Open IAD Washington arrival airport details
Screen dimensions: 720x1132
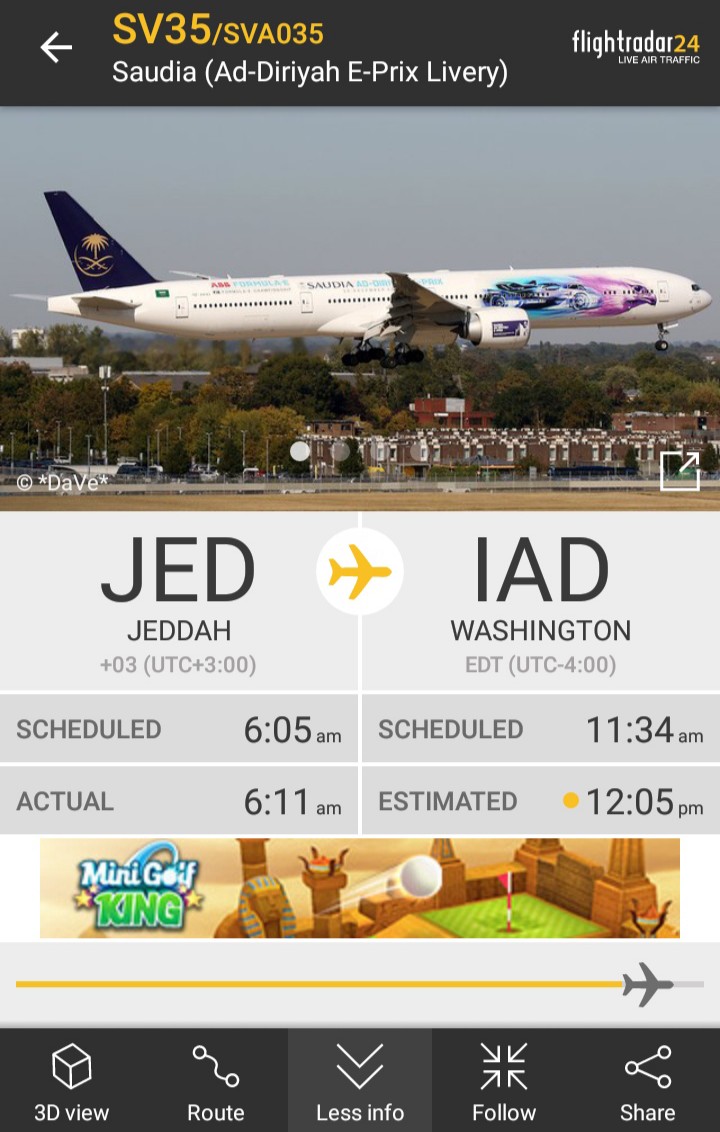[540, 600]
